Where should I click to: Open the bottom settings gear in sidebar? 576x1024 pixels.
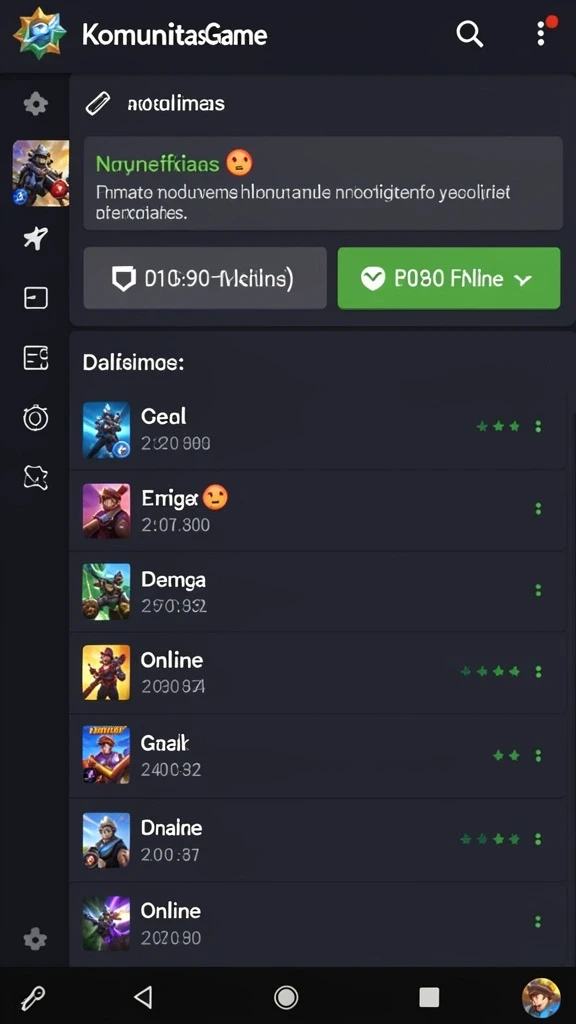[35, 939]
